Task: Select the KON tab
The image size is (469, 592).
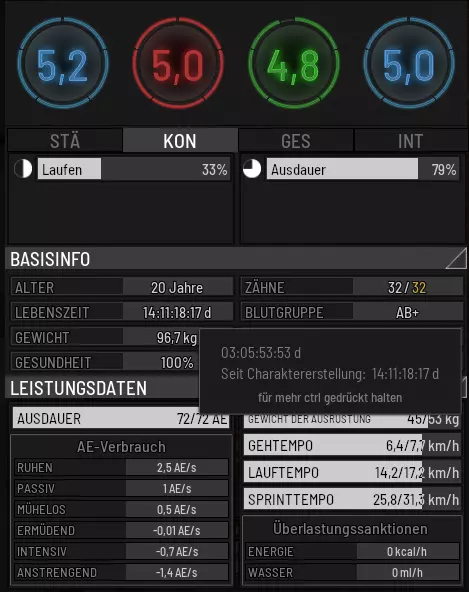Action: 180,141
